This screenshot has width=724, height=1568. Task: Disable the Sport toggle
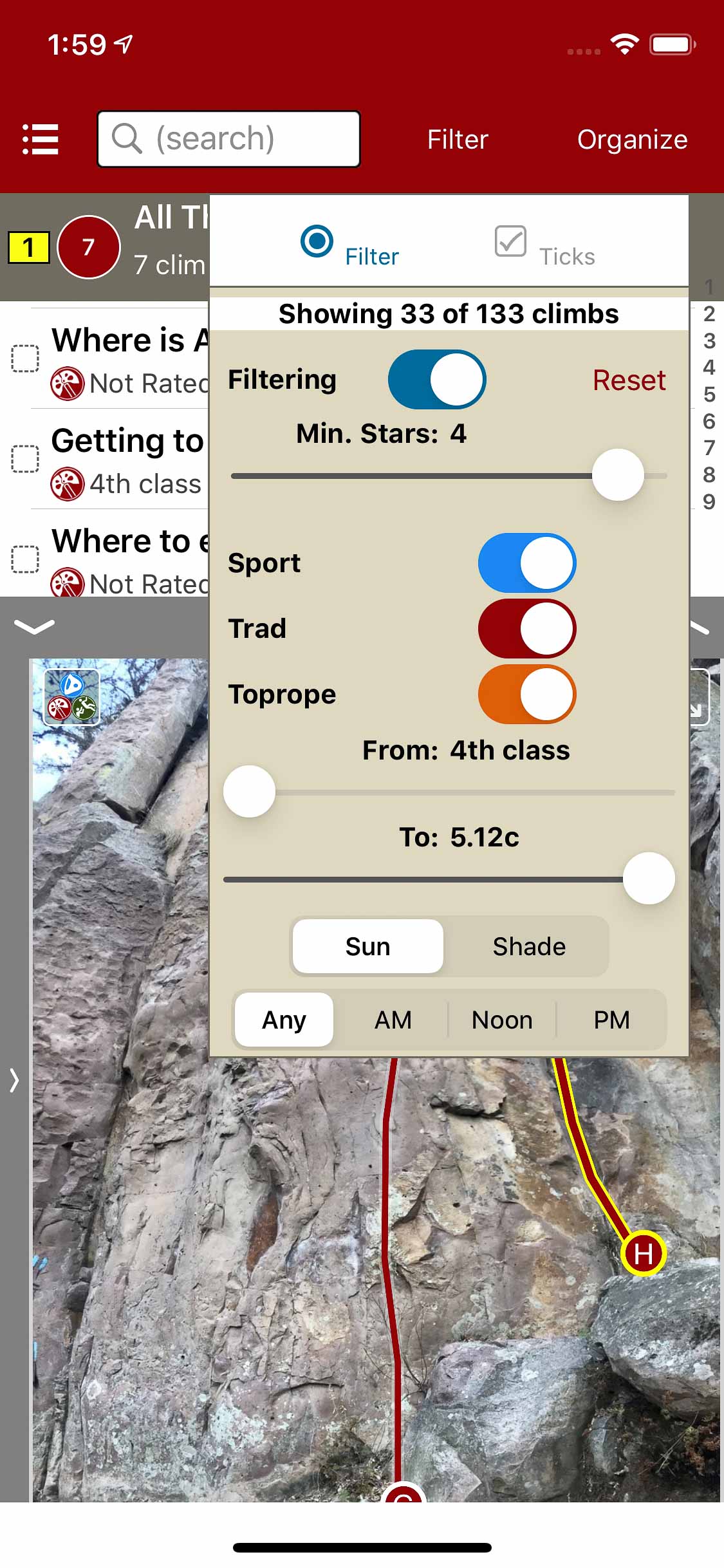526,563
